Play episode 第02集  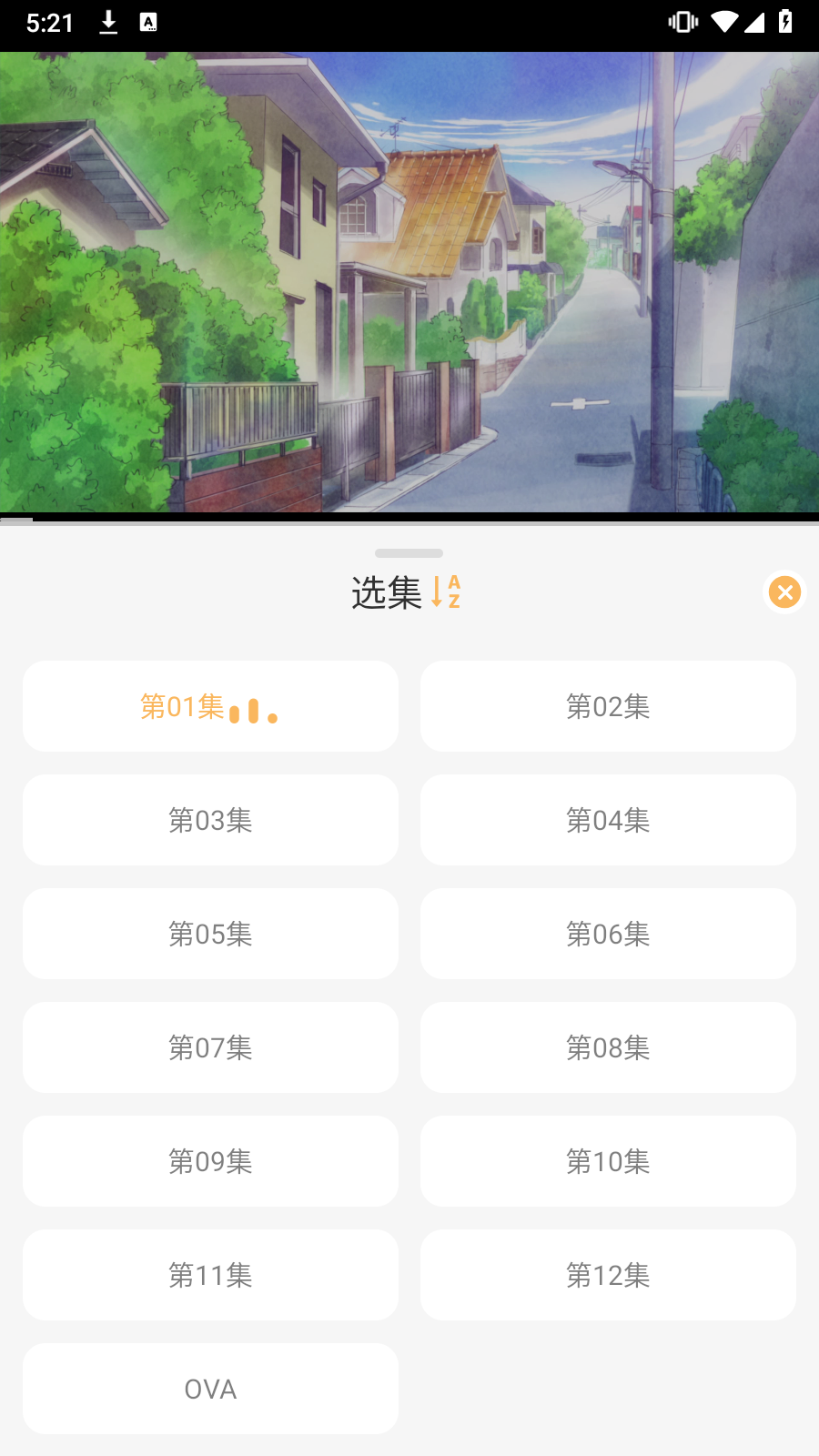(x=608, y=706)
